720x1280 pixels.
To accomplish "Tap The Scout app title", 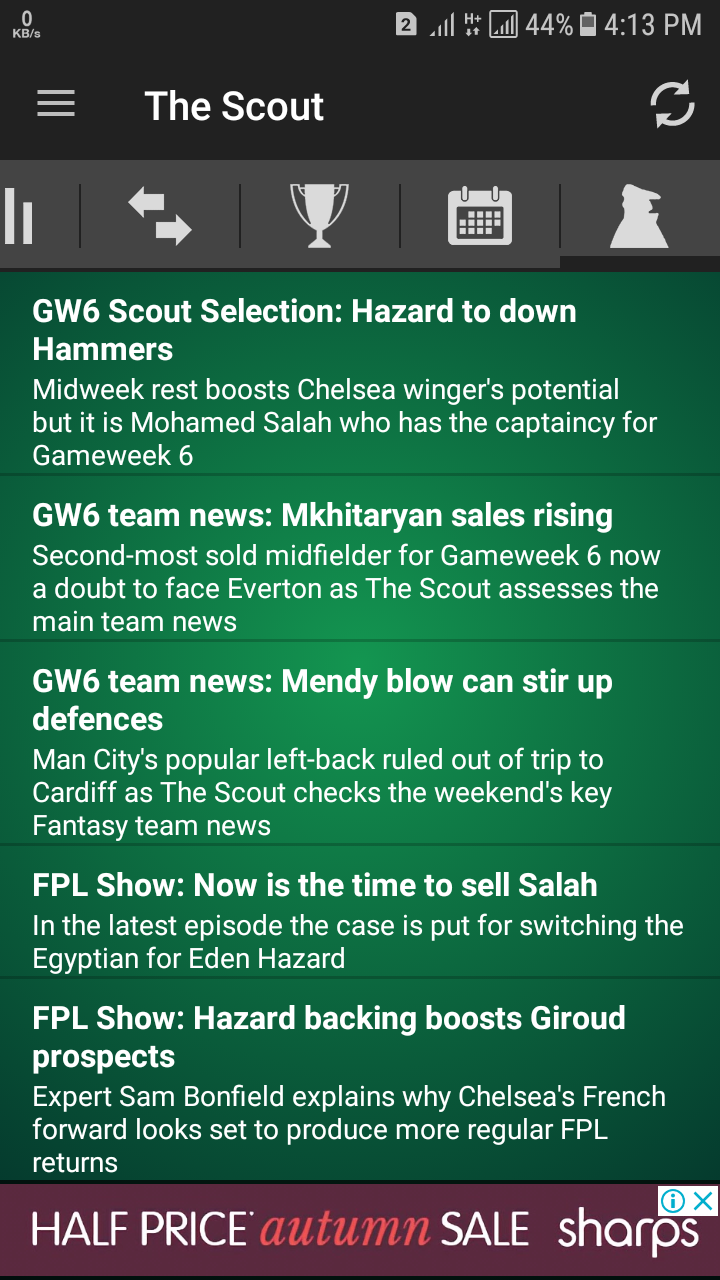I will tap(235, 104).
